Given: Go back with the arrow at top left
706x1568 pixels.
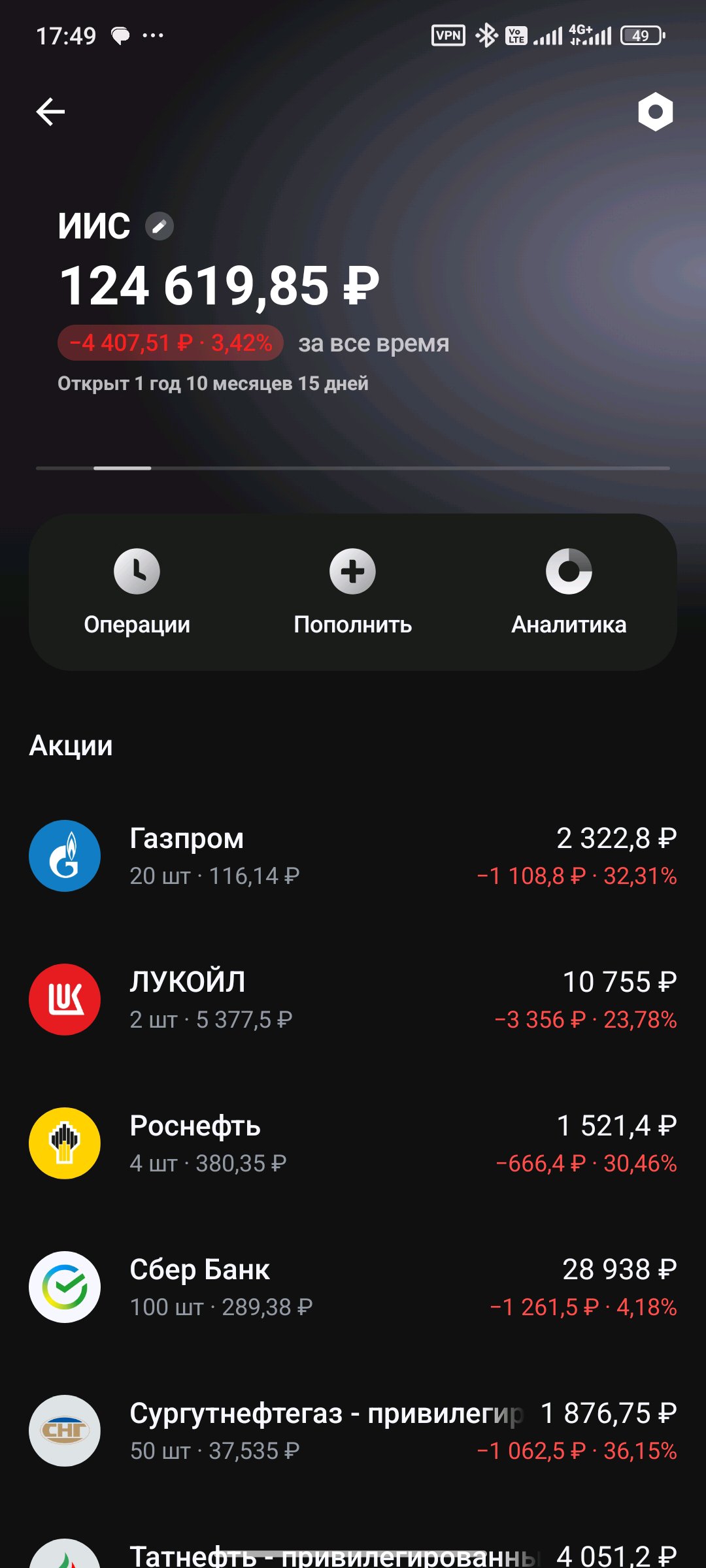Looking at the screenshot, I should click(x=49, y=112).
